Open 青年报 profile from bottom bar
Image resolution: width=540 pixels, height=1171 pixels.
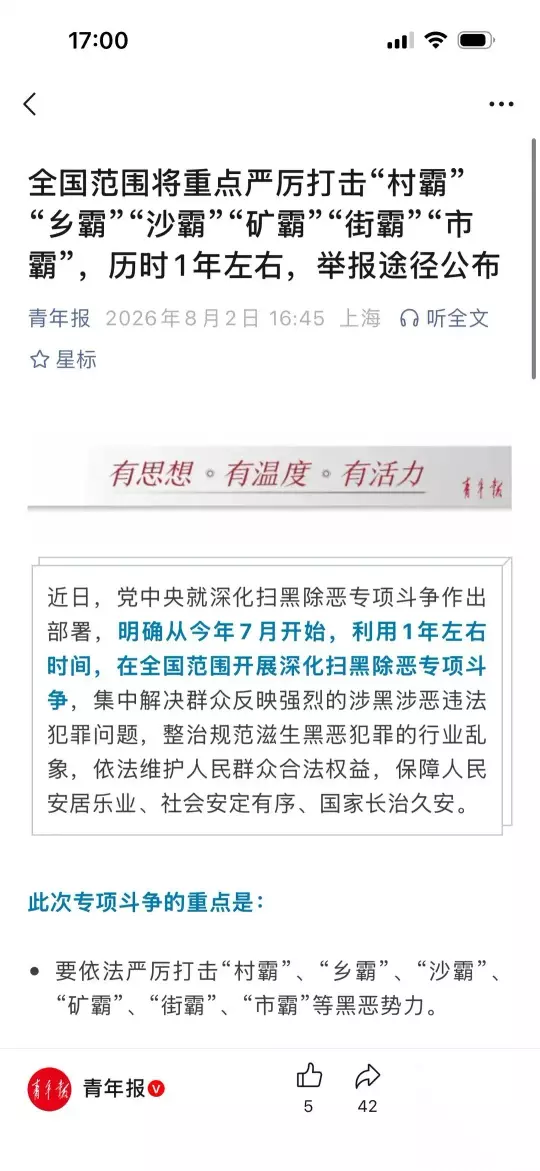pos(96,1088)
